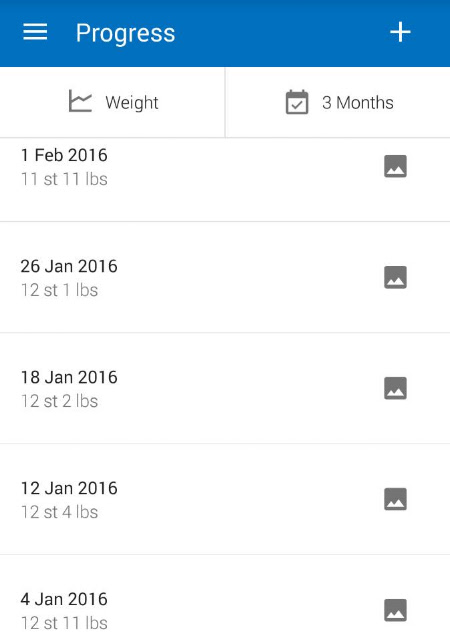View photo for 18 Jan 2016 entry
This screenshot has height=640, width=450.
[395, 388]
